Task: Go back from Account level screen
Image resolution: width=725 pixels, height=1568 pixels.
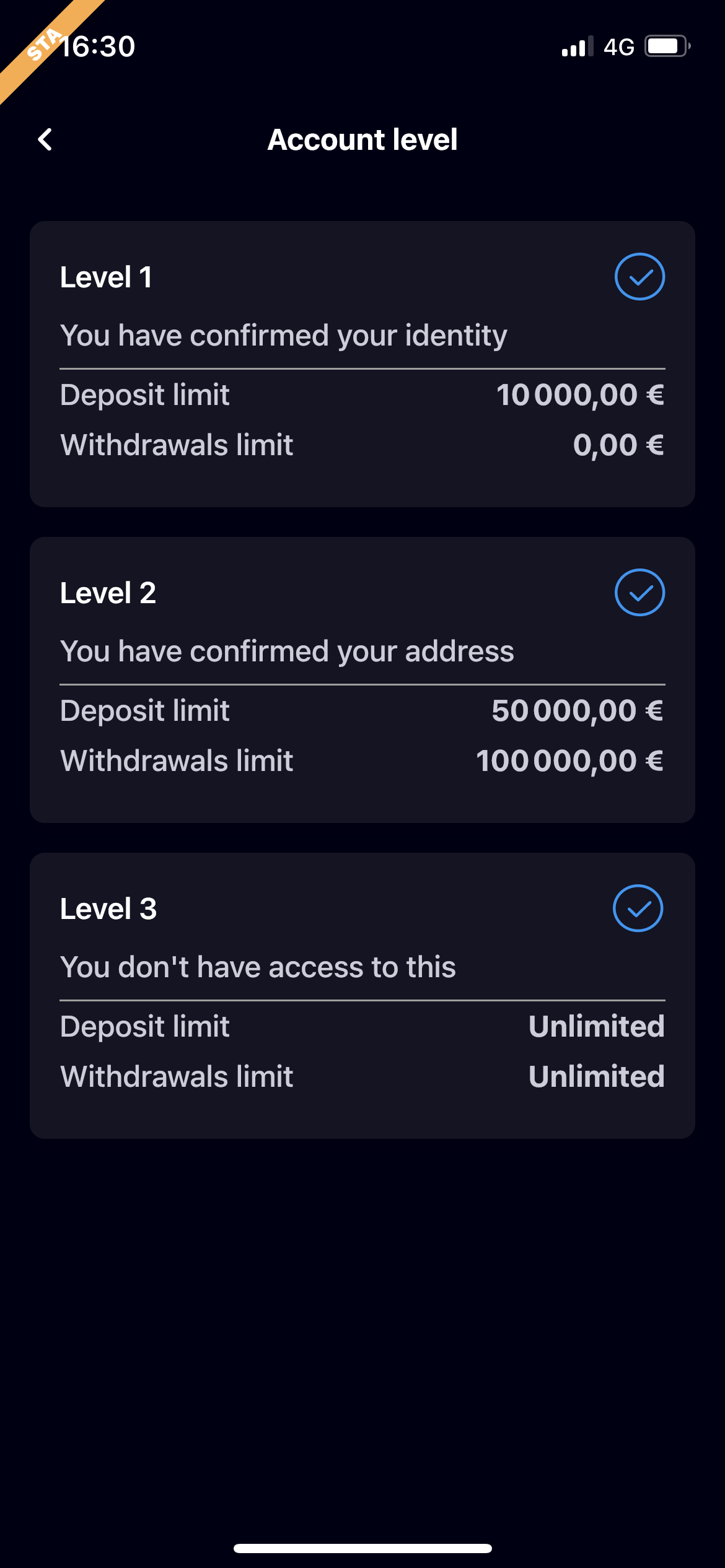Action: click(45, 139)
